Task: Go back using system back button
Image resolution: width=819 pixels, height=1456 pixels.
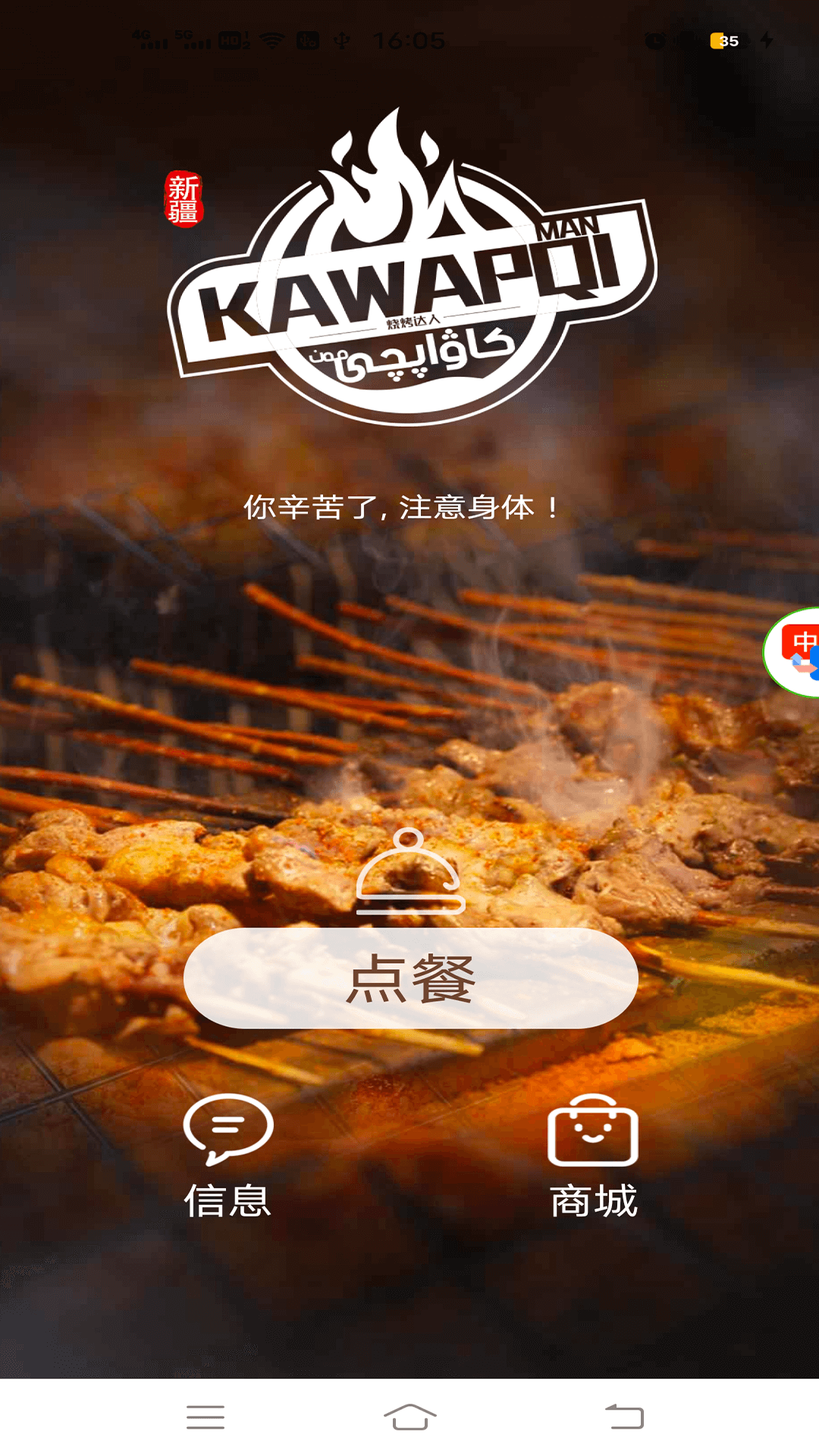Action: [624, 1417]
